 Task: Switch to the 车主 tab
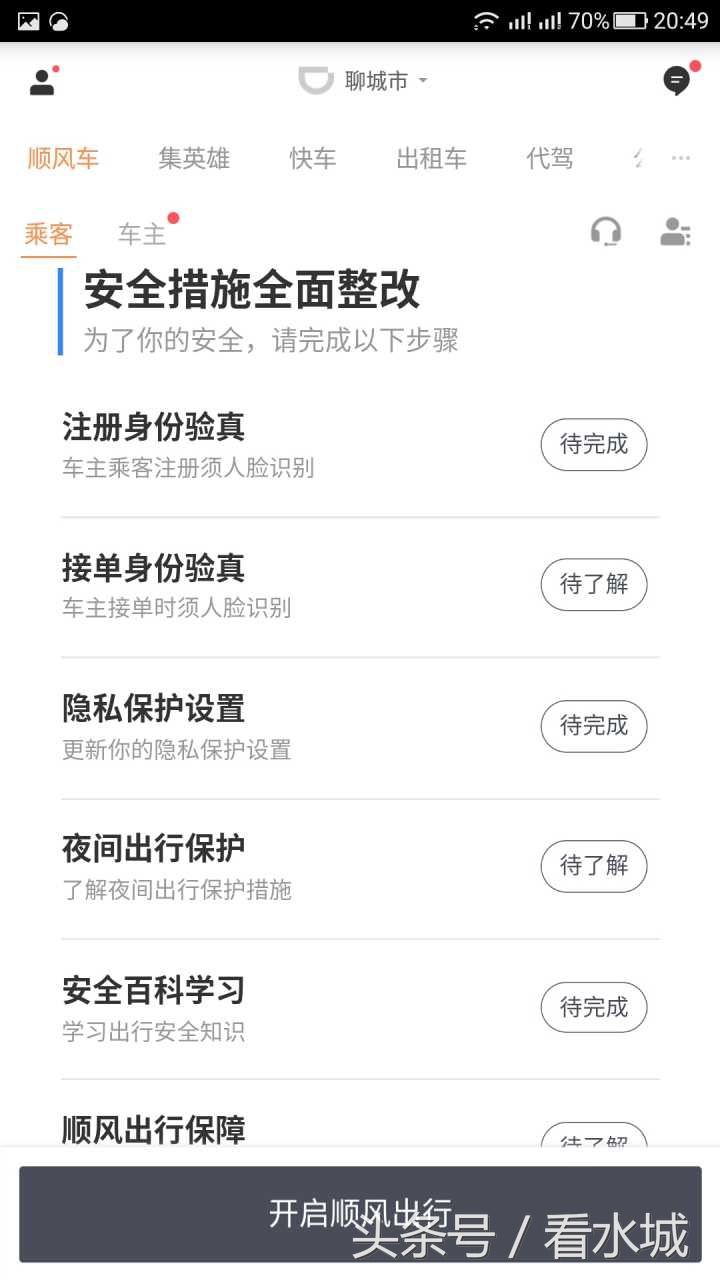pos(140,233)
